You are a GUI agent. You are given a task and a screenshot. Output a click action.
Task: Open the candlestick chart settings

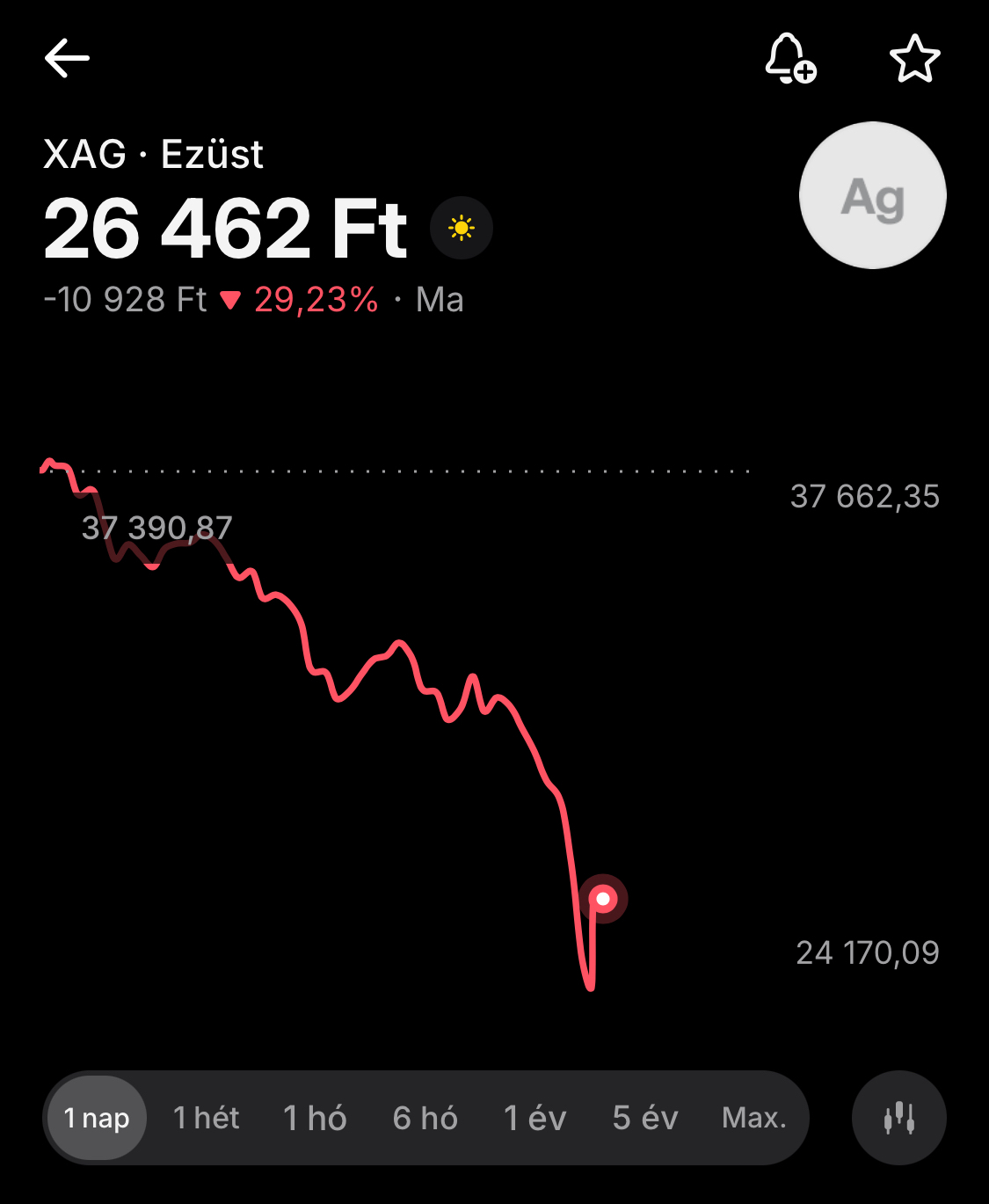click(x=898, y=1118)
